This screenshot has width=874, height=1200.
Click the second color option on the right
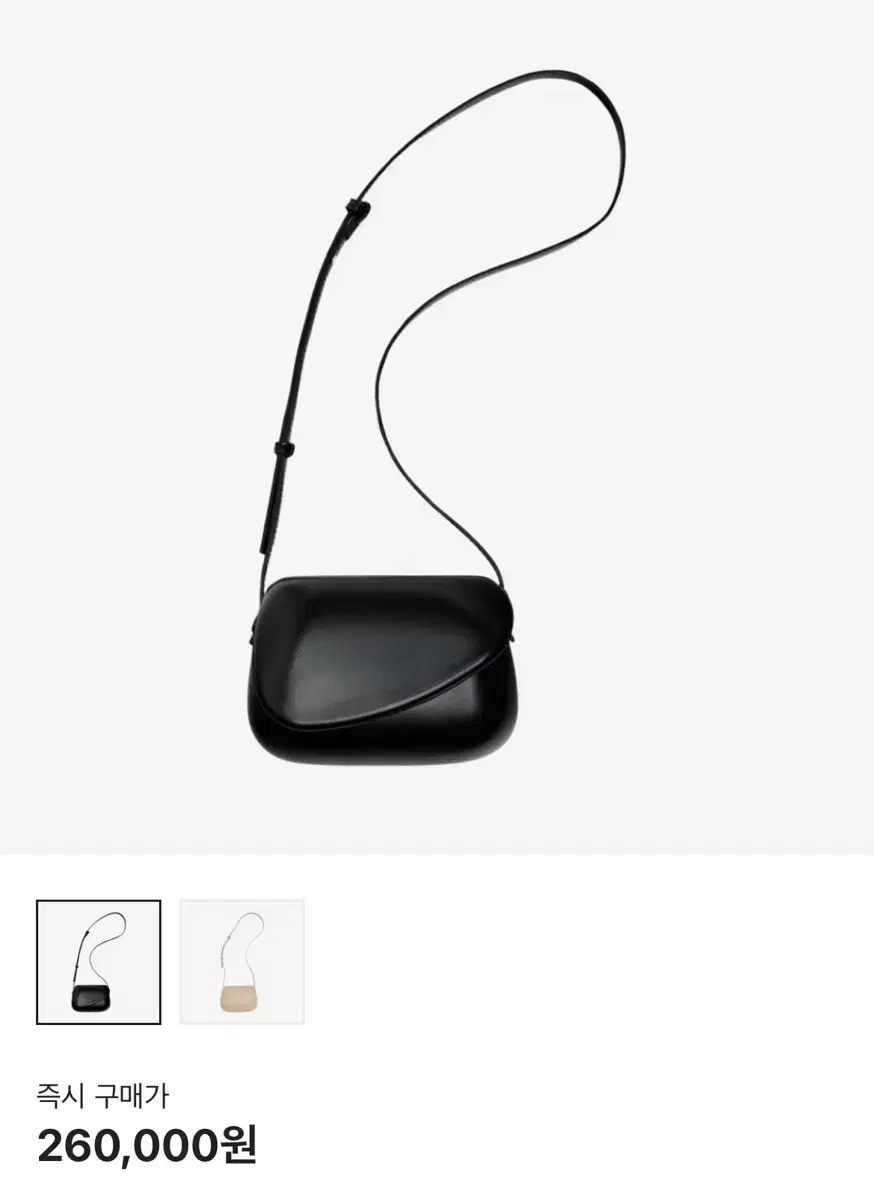(240, 962)
